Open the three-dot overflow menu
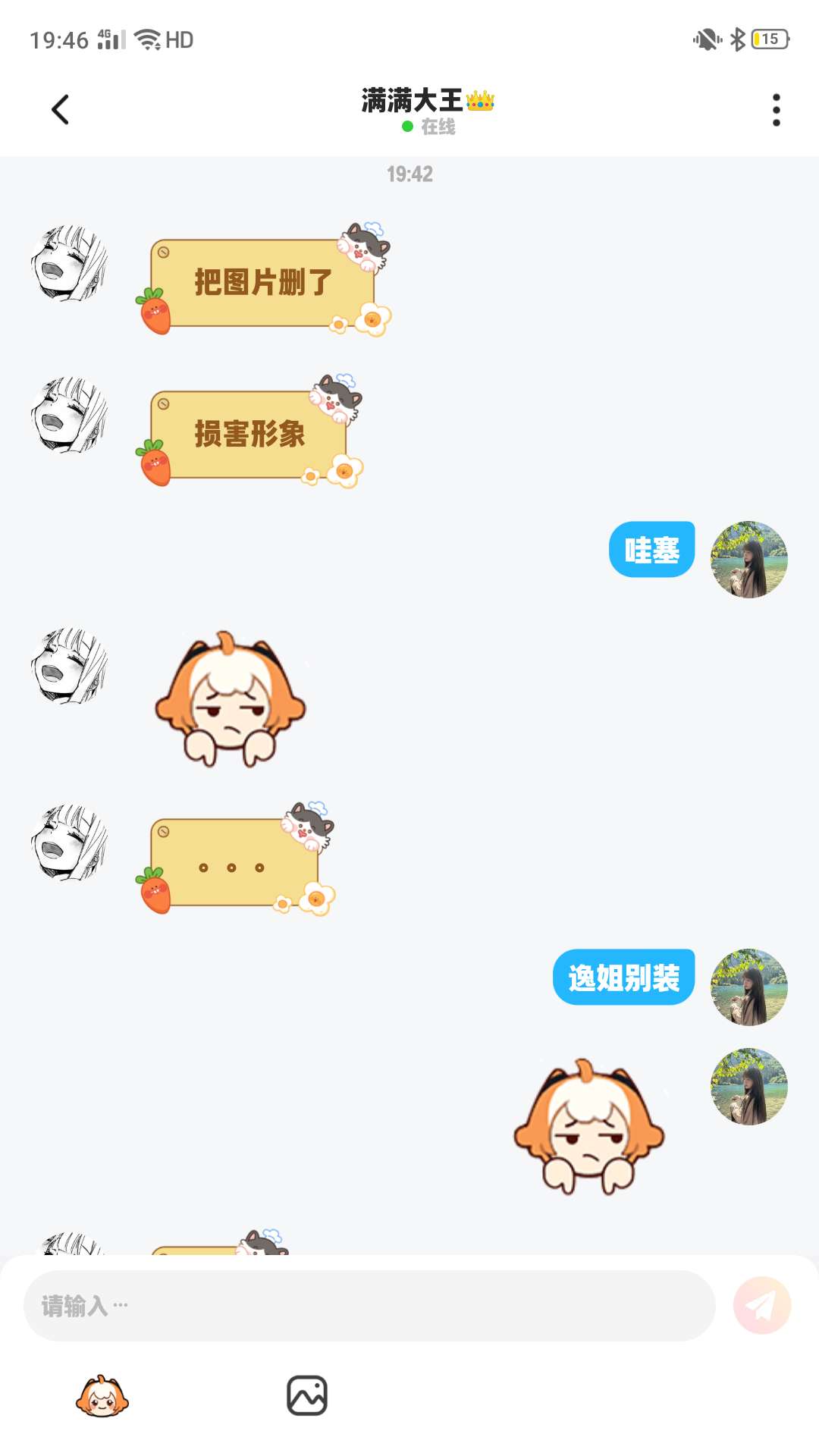The height and width of the screenshot is (1456, 819). [x=776, y=110]
